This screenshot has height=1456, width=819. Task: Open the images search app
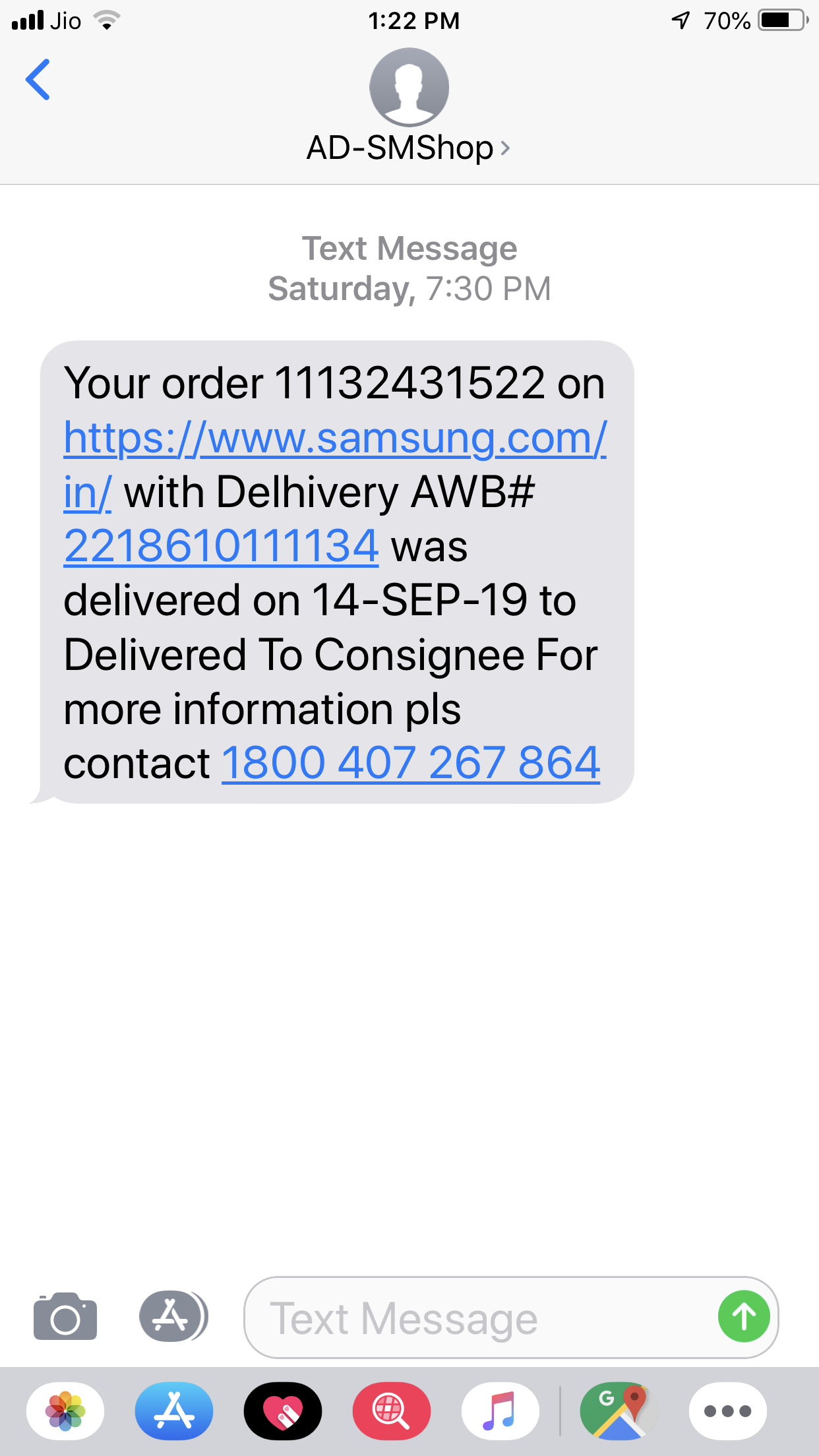tap(392, 1411)
